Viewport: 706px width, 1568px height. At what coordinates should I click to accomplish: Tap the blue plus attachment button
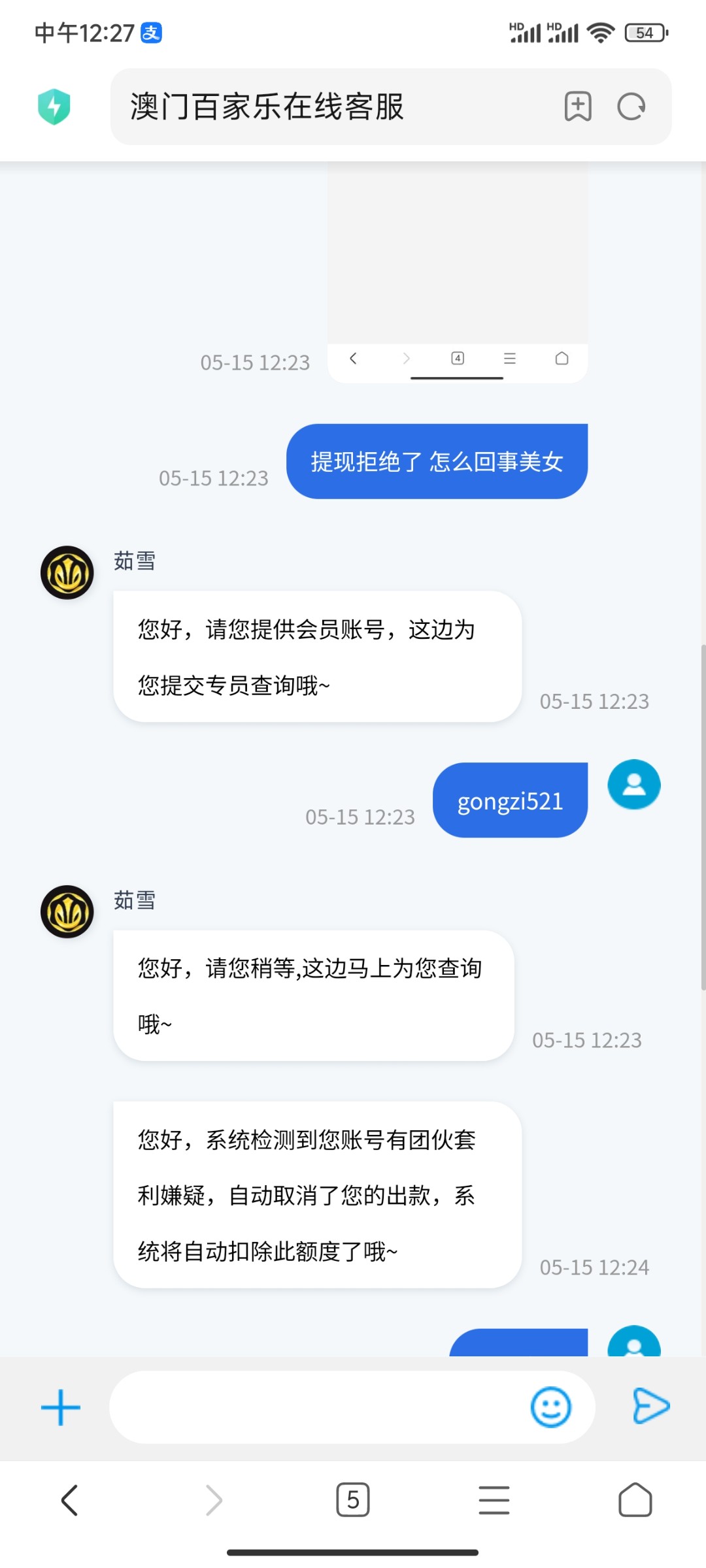point(61,1407)
